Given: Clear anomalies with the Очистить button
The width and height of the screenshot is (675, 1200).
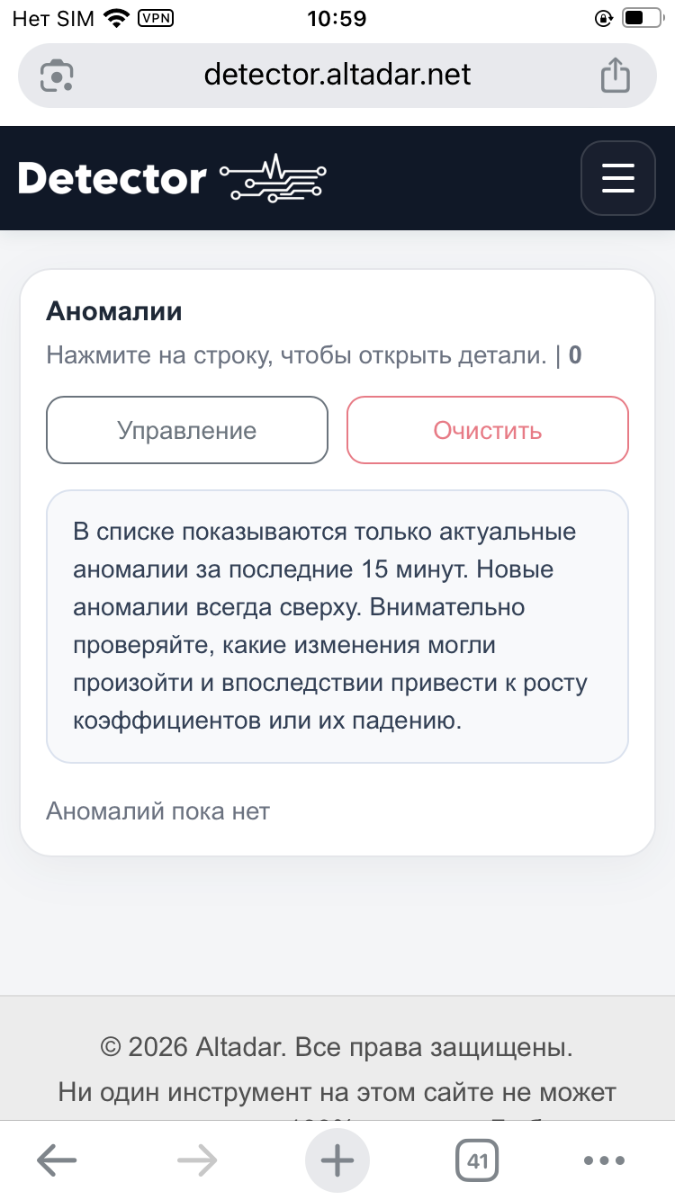Looking at the screenshot, I should [x=487, y=431].
